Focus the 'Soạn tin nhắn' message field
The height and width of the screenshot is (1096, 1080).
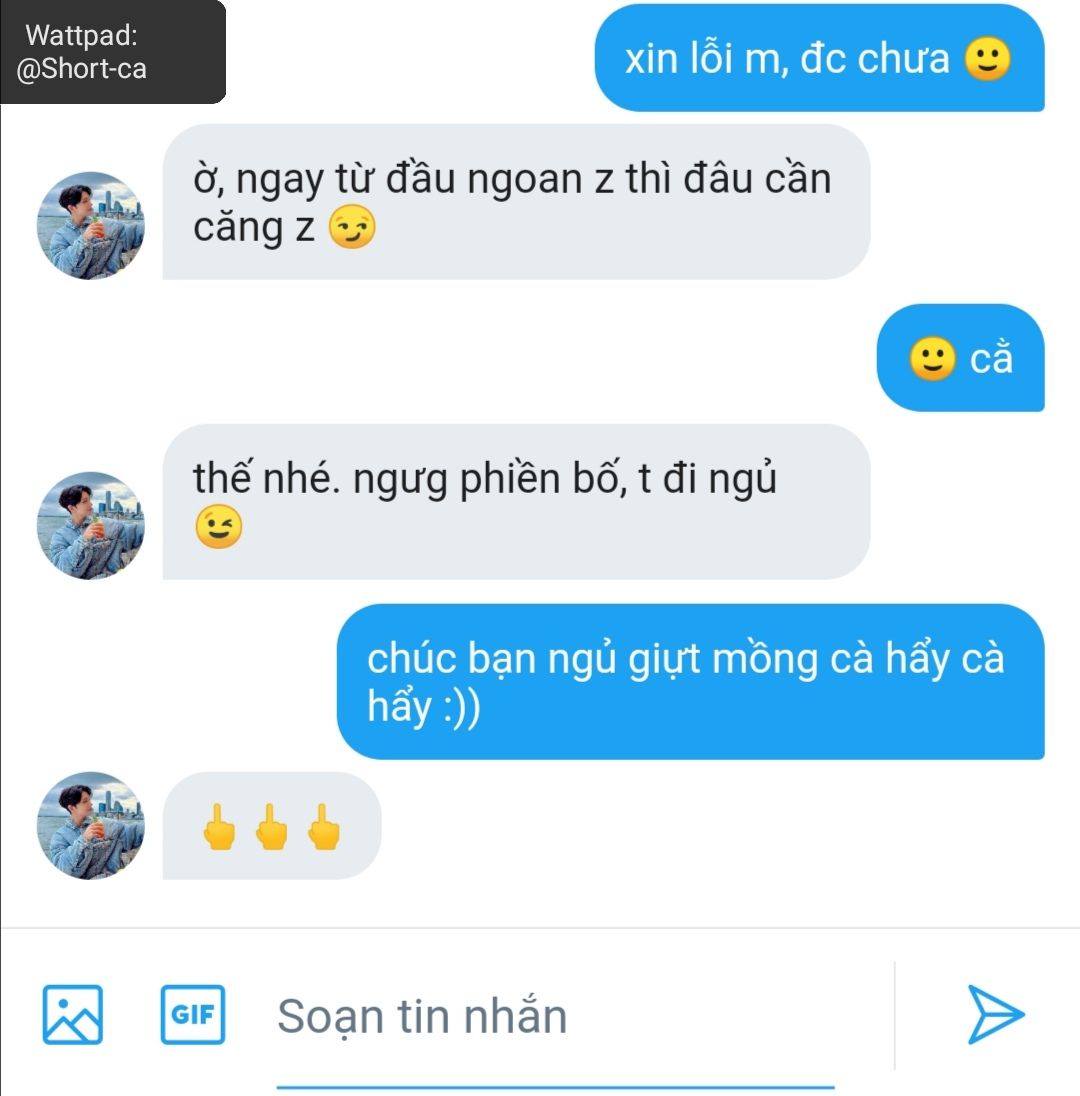tap(555, 1017)
